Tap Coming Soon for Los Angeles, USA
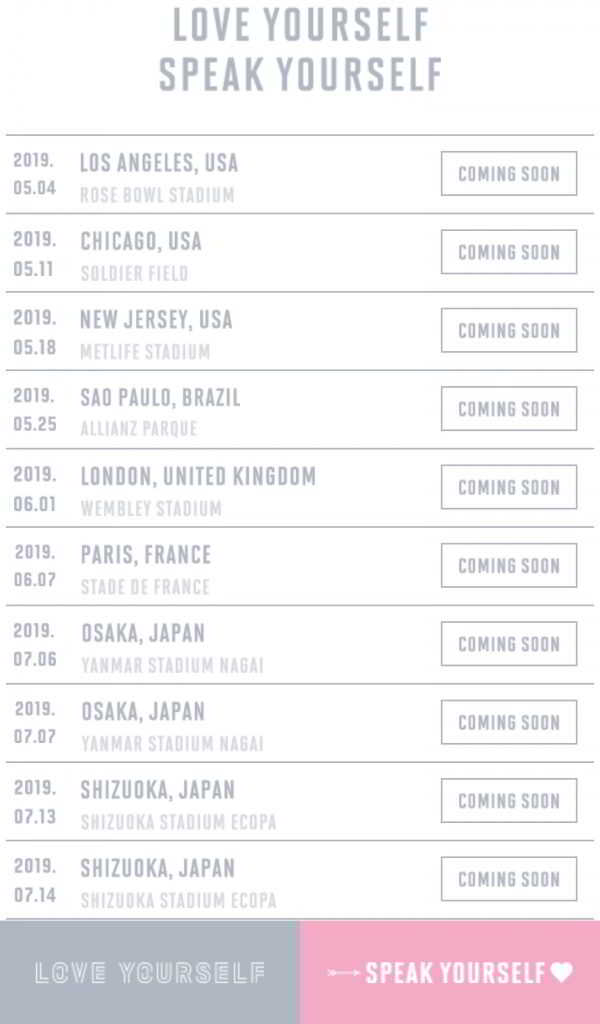Screen dimensions: 600x1024 pyautogui.click(x=508, y=174)
